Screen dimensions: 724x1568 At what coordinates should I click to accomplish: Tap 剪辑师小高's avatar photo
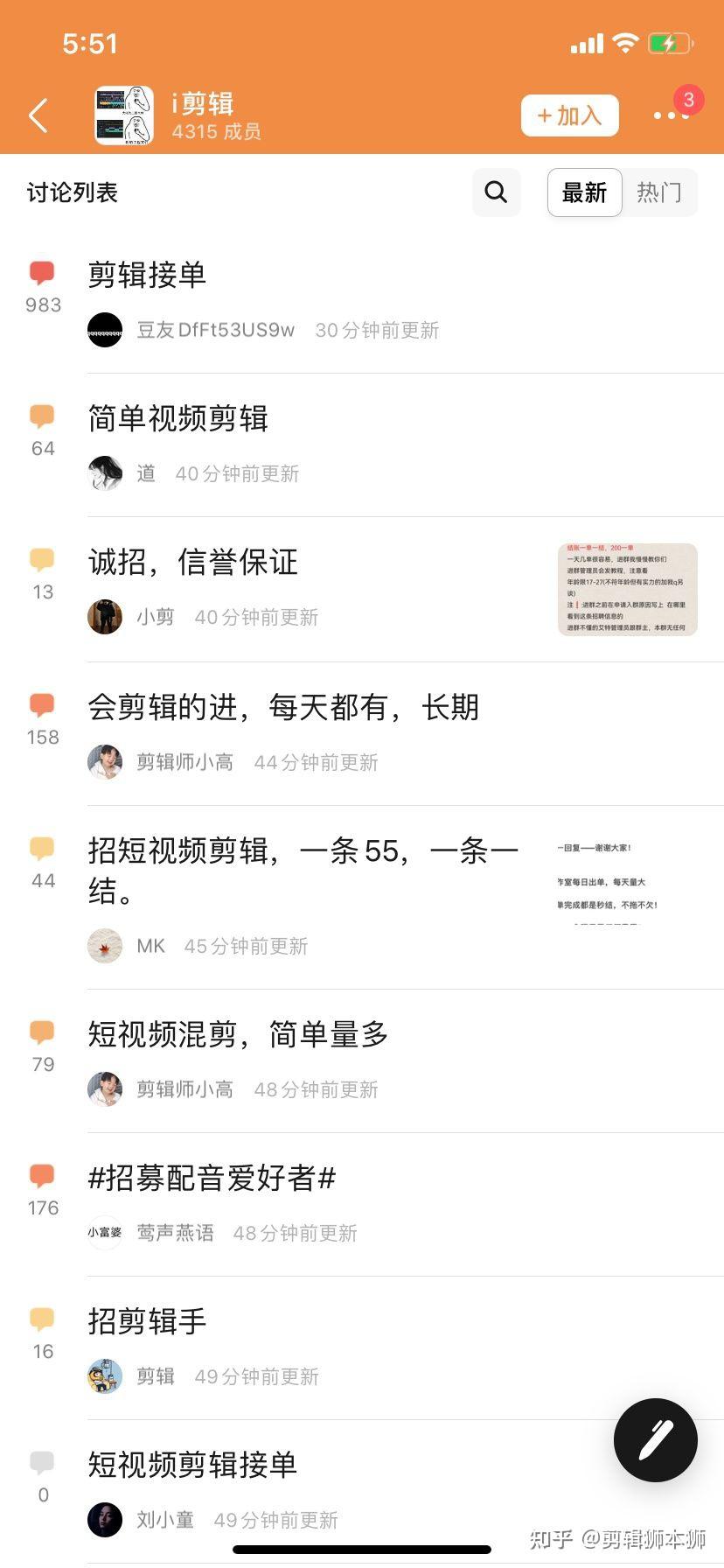pos(105,761)
